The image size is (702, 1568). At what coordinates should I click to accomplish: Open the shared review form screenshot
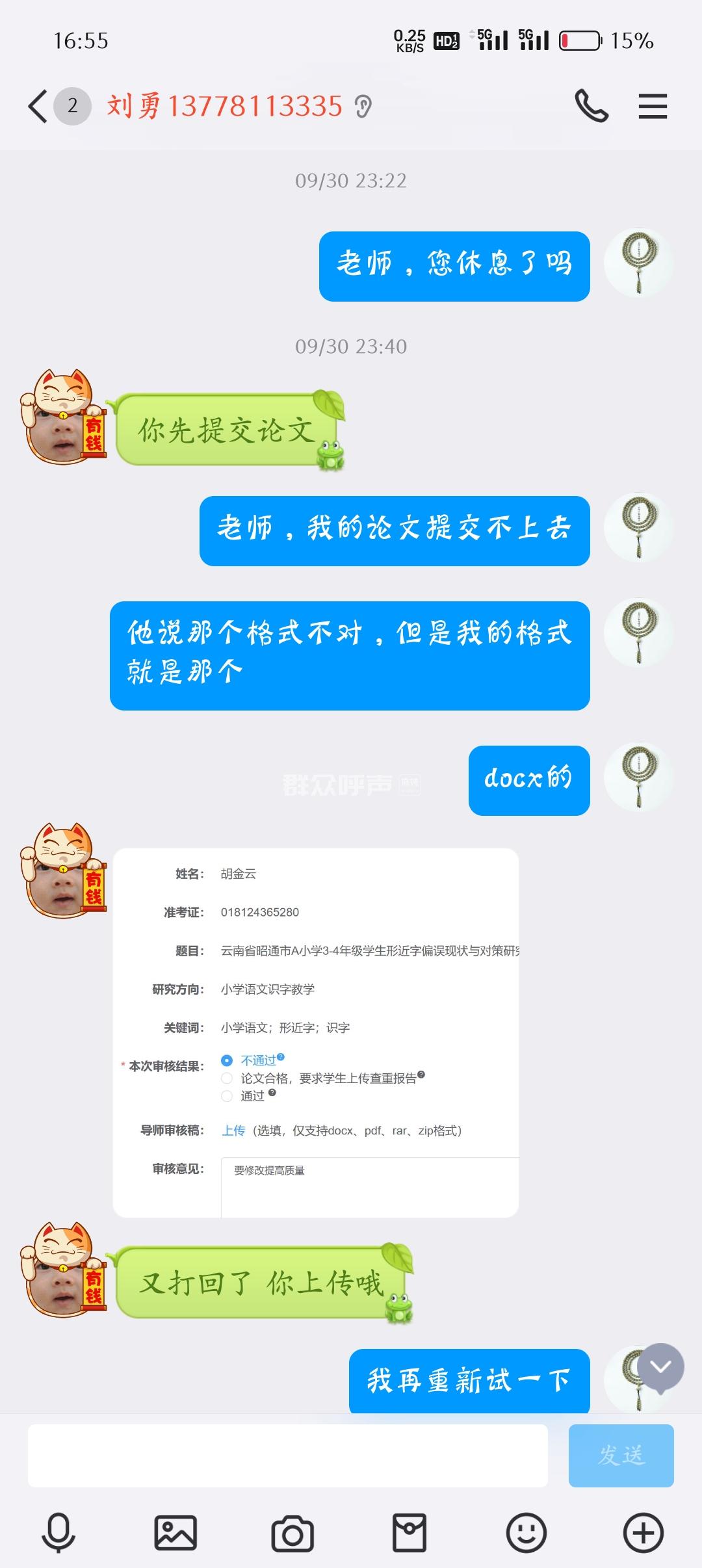[x=316, y=1032]
